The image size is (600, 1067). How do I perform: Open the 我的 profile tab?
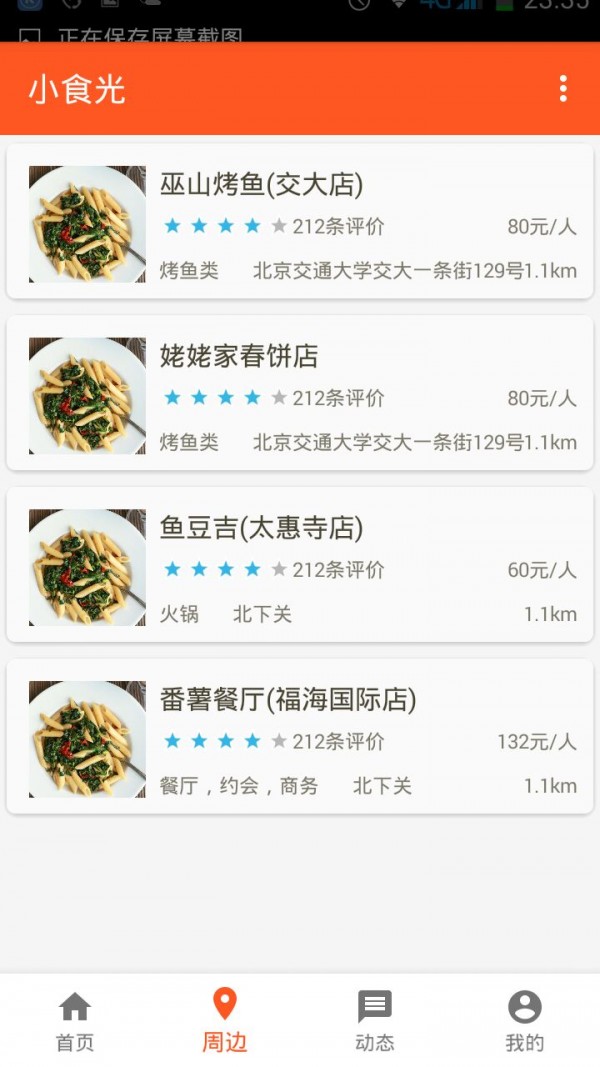coord(524,1021)
